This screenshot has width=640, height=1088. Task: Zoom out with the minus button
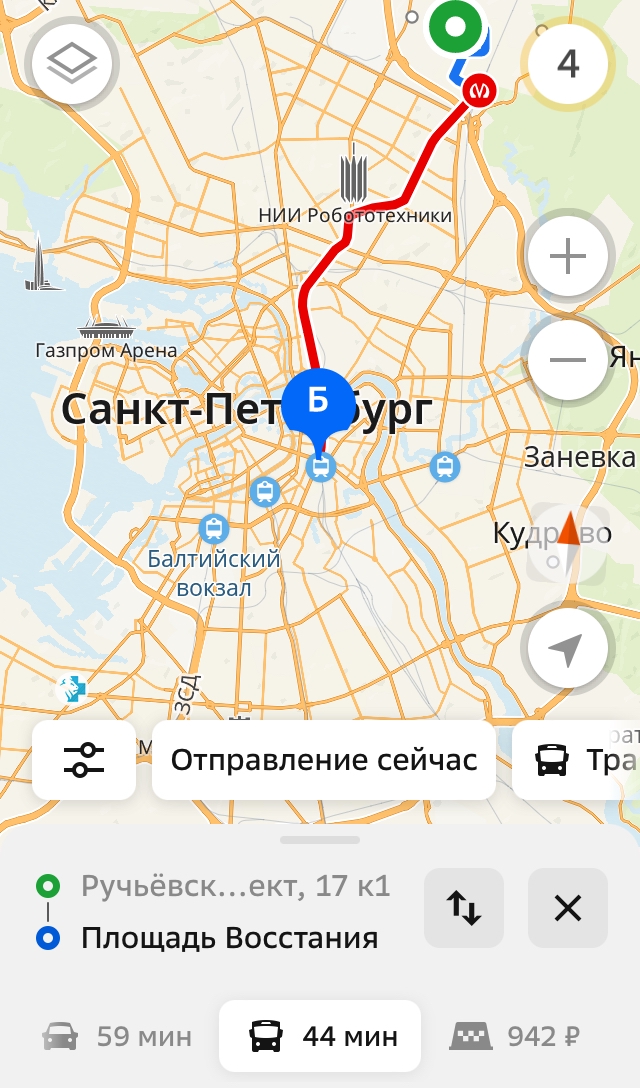click(x=568, y=359)
